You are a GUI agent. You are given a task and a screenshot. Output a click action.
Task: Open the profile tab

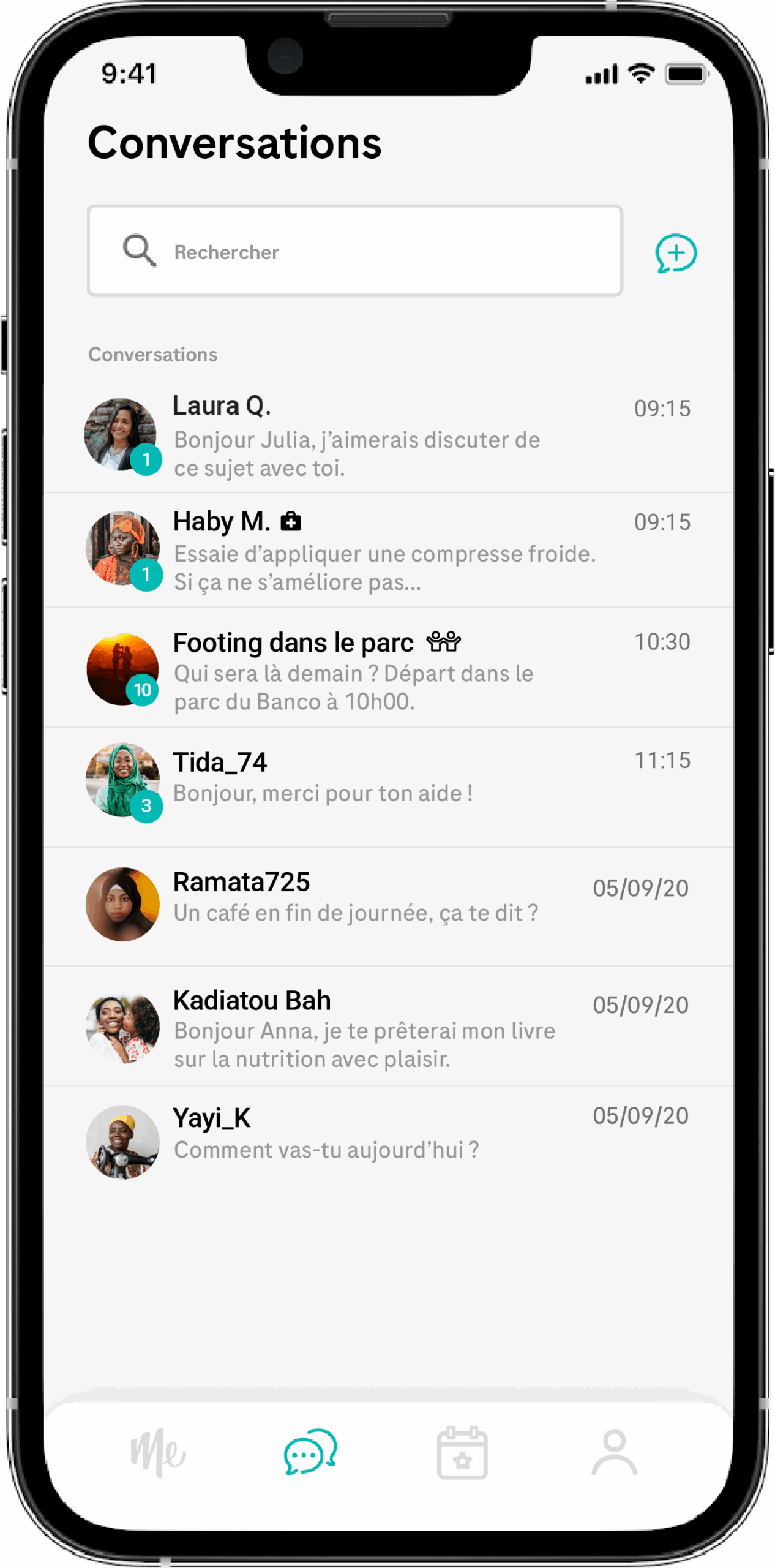pos(614,1452)
